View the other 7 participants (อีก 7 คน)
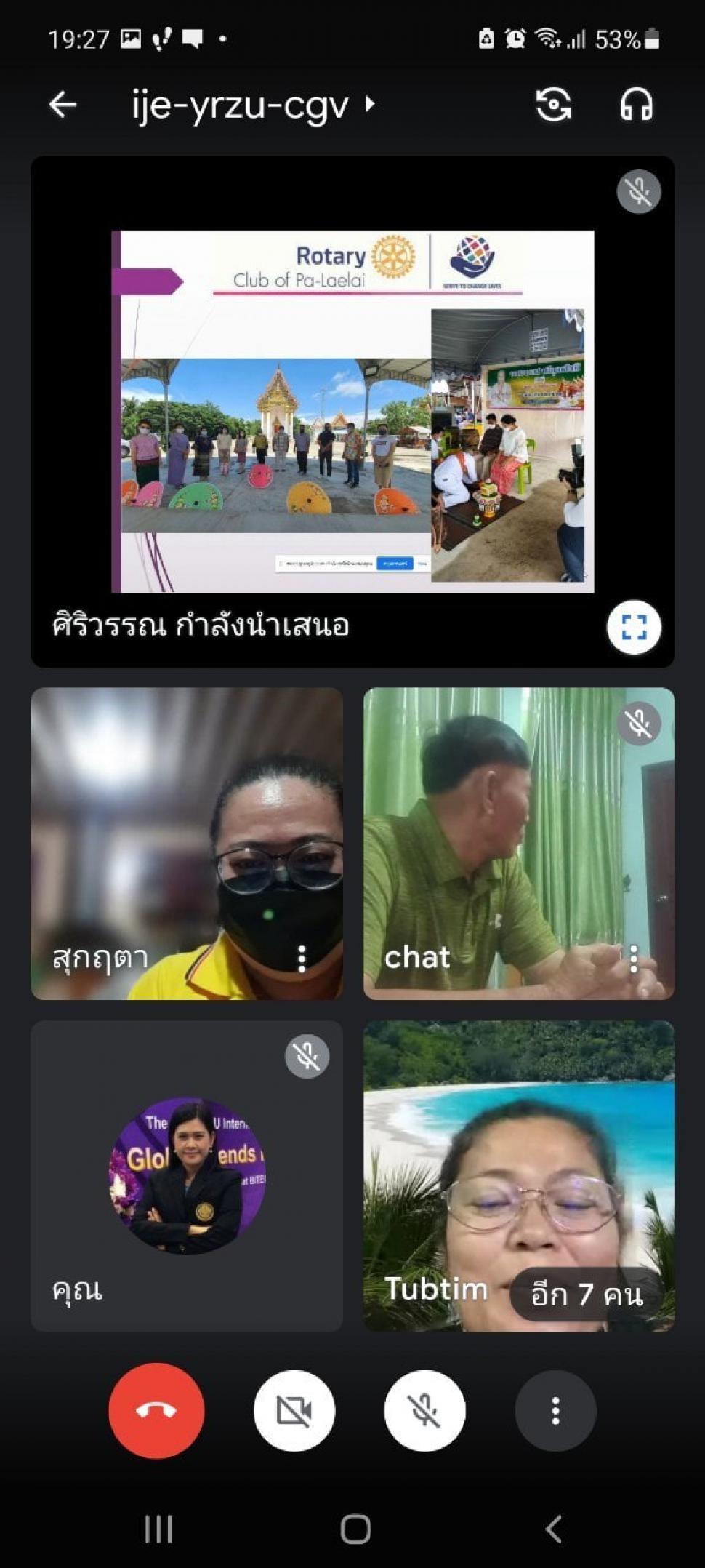The image size is (705, 1568). (587, 1295)
